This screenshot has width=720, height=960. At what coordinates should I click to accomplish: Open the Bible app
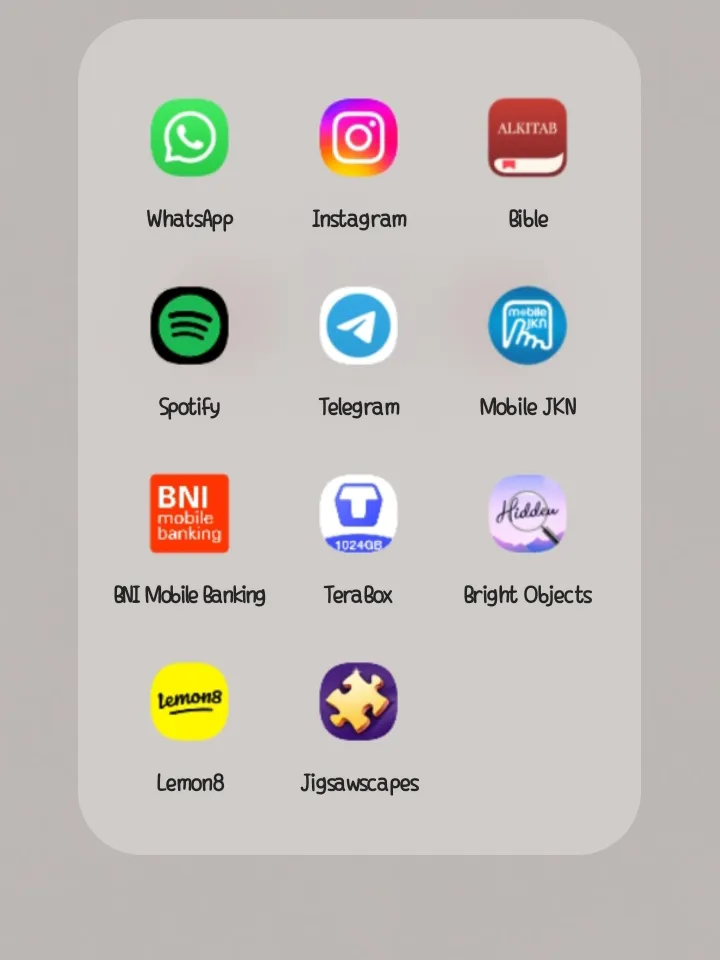[527, 138]
